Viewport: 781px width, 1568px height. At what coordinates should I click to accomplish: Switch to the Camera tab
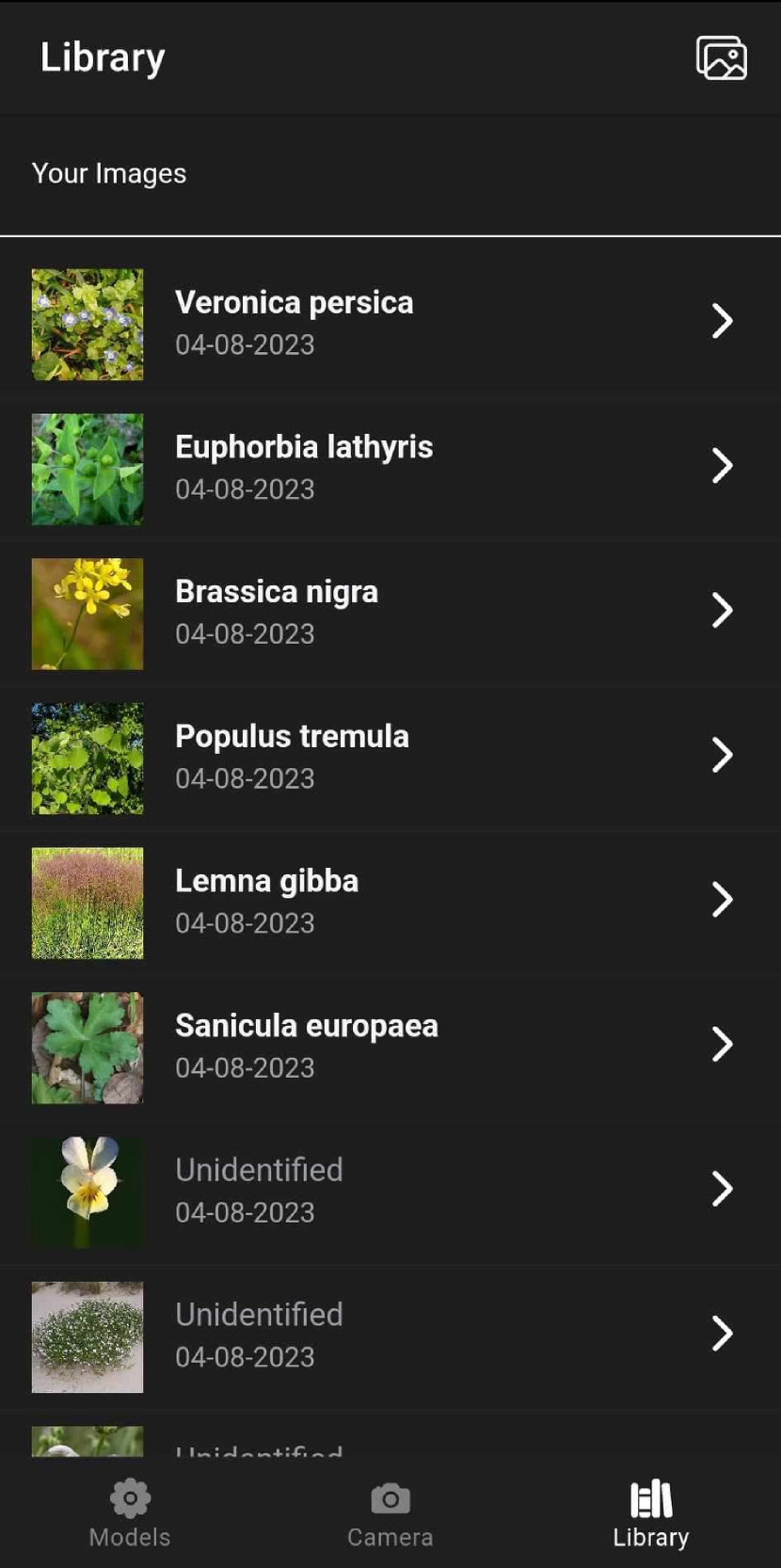pyautogui.click(x=390, y=1512)
